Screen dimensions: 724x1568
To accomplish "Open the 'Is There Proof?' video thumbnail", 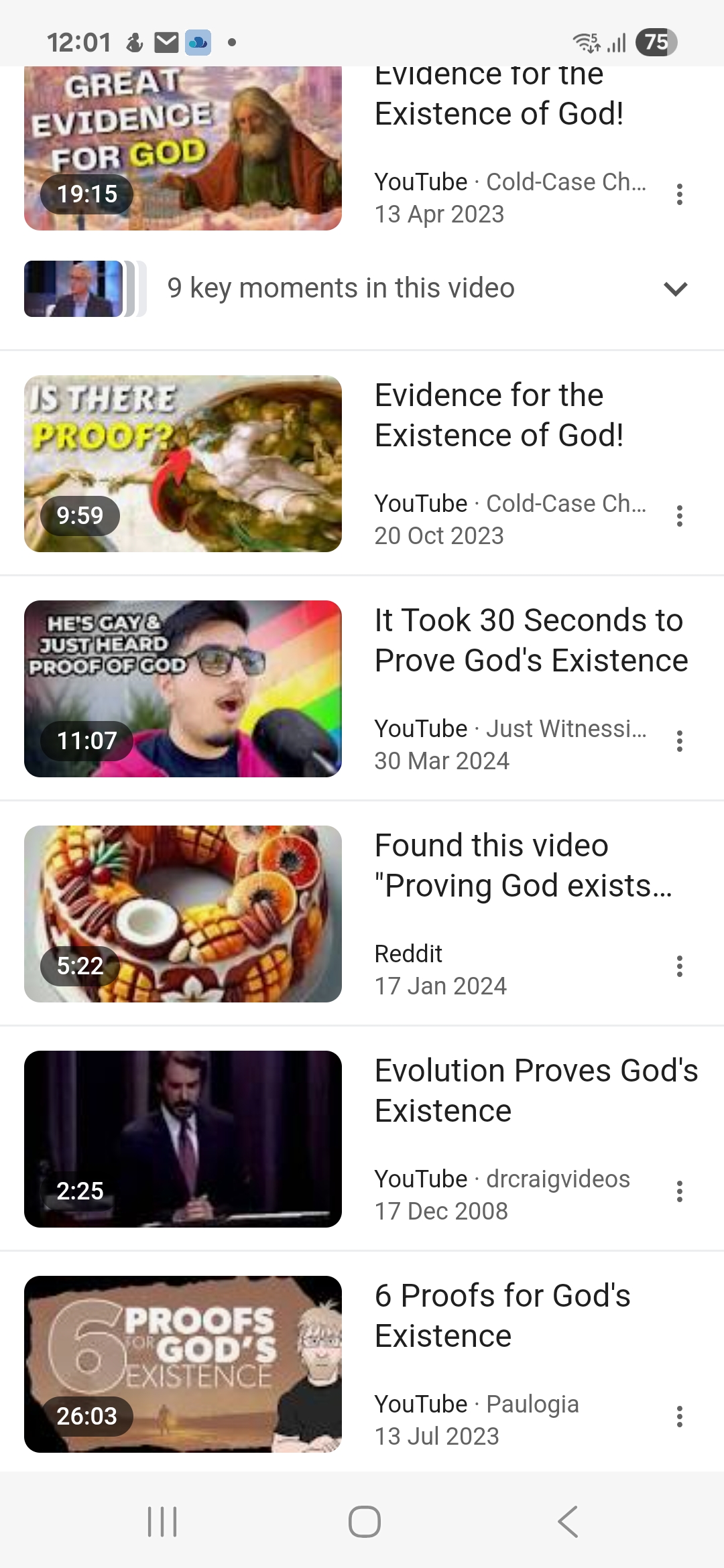I will 183,464.
